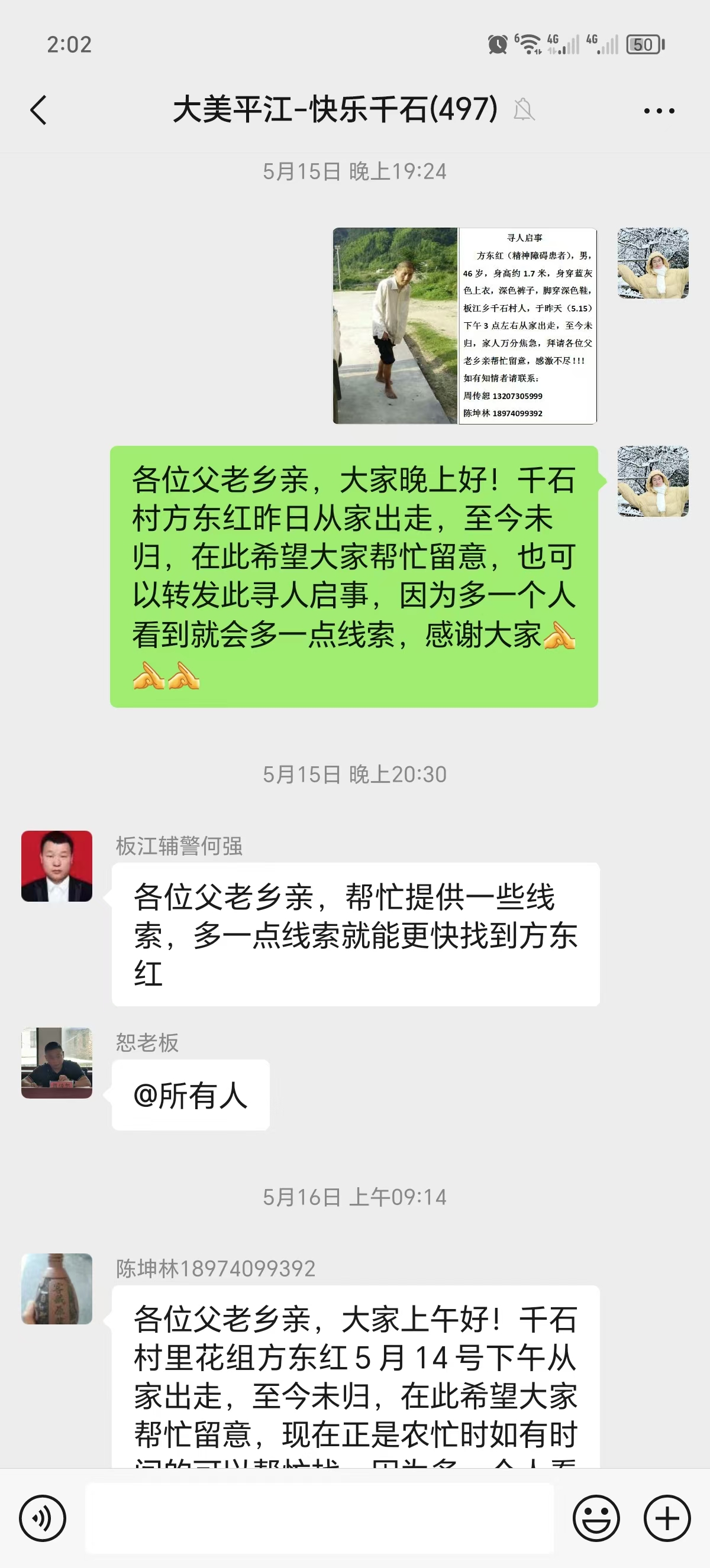Open 陈坤林18974099392's profile avatar
The image size is (710, 1568).
[x=57, y=1288]
